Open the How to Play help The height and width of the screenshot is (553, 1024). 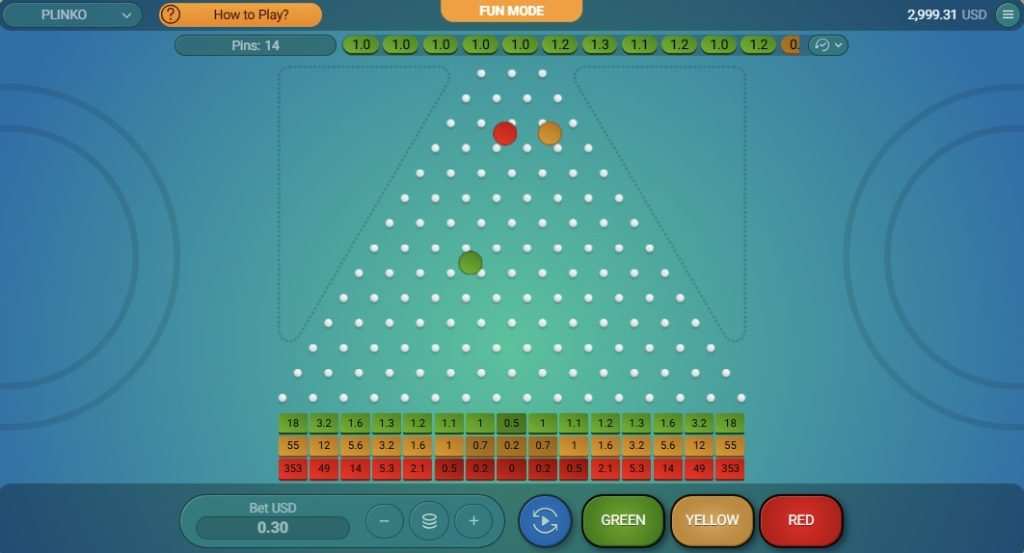point(240,15)
